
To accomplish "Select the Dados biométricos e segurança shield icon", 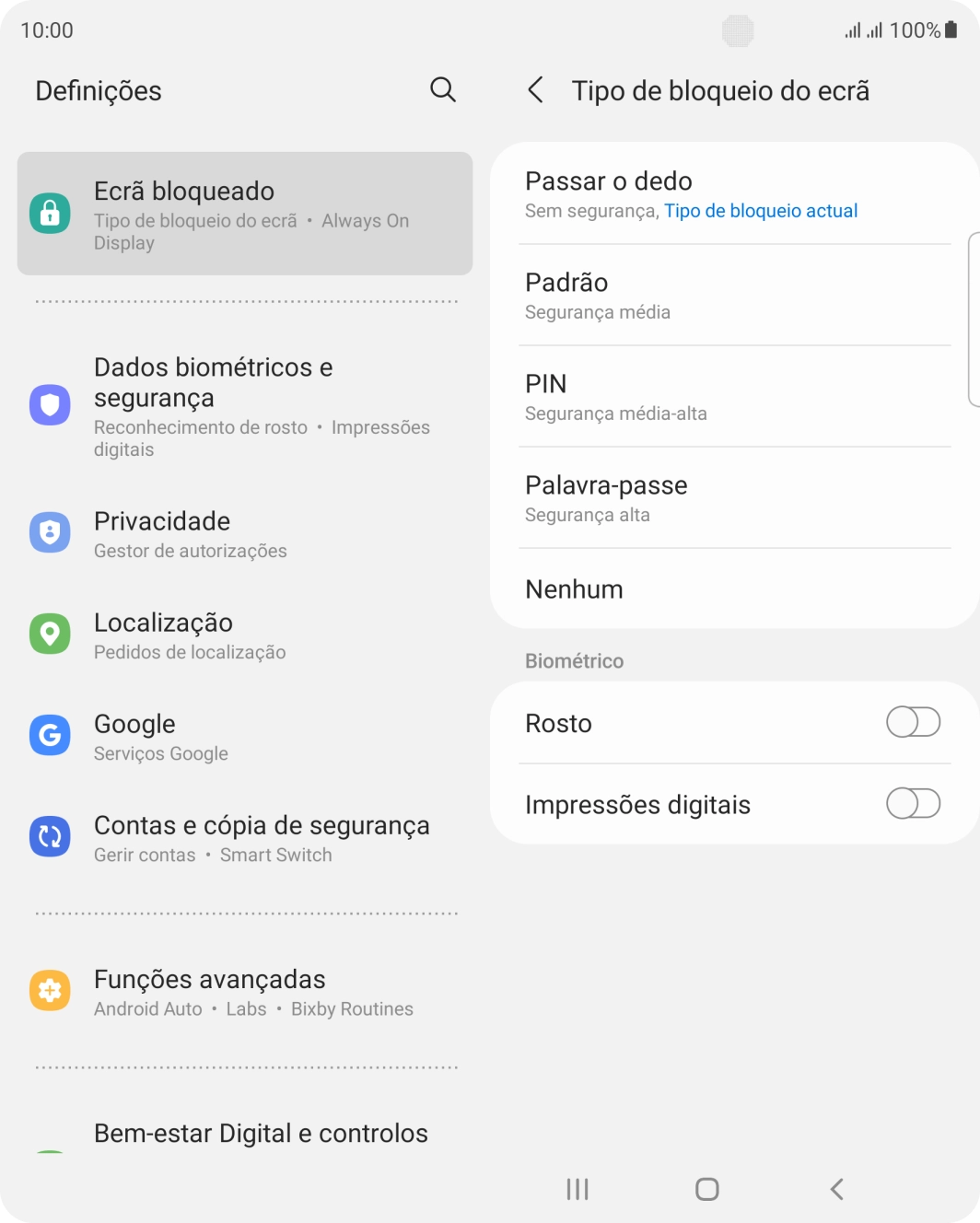I will tap(51, 405).
